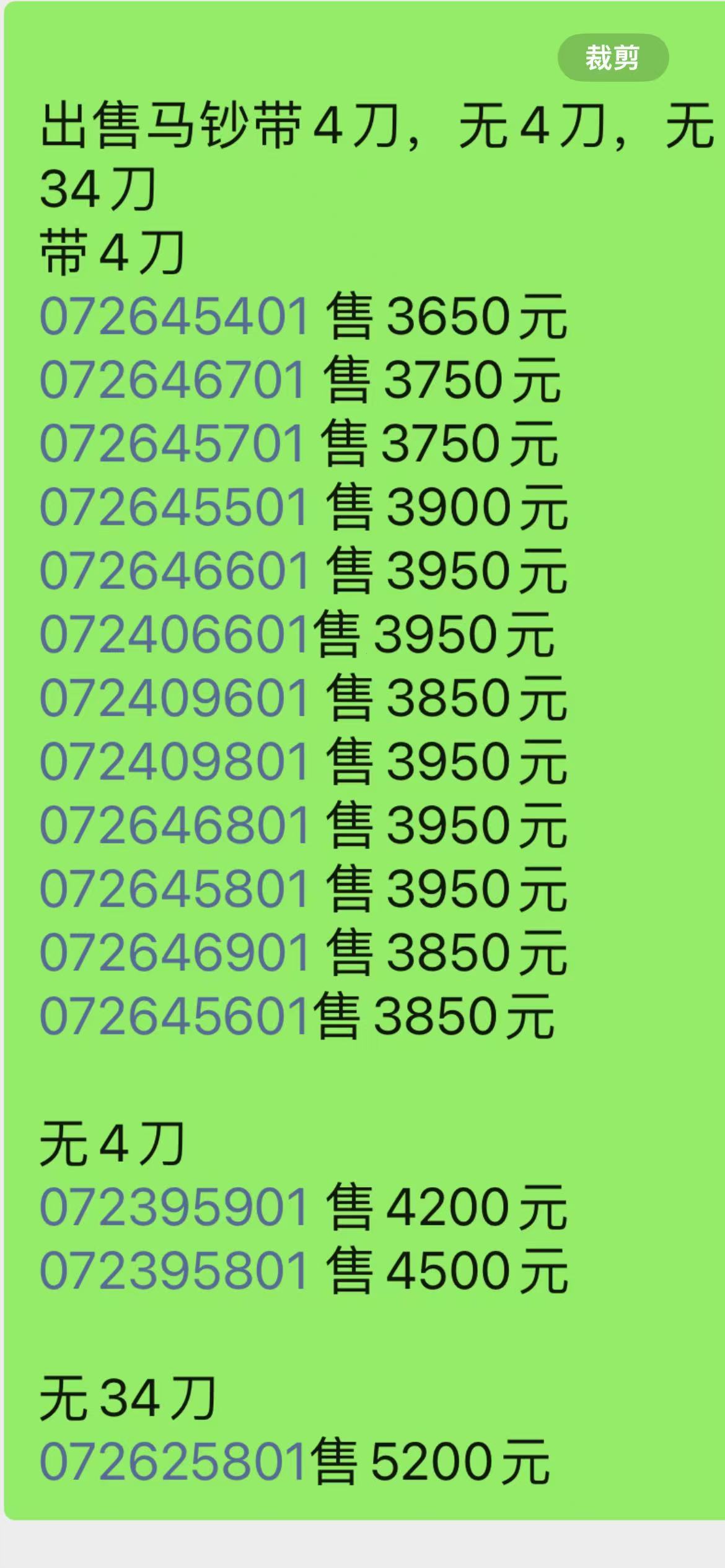Open linked number 072645601
Viewport: 725px width, 1568px height.
(x=174, y=1016)
